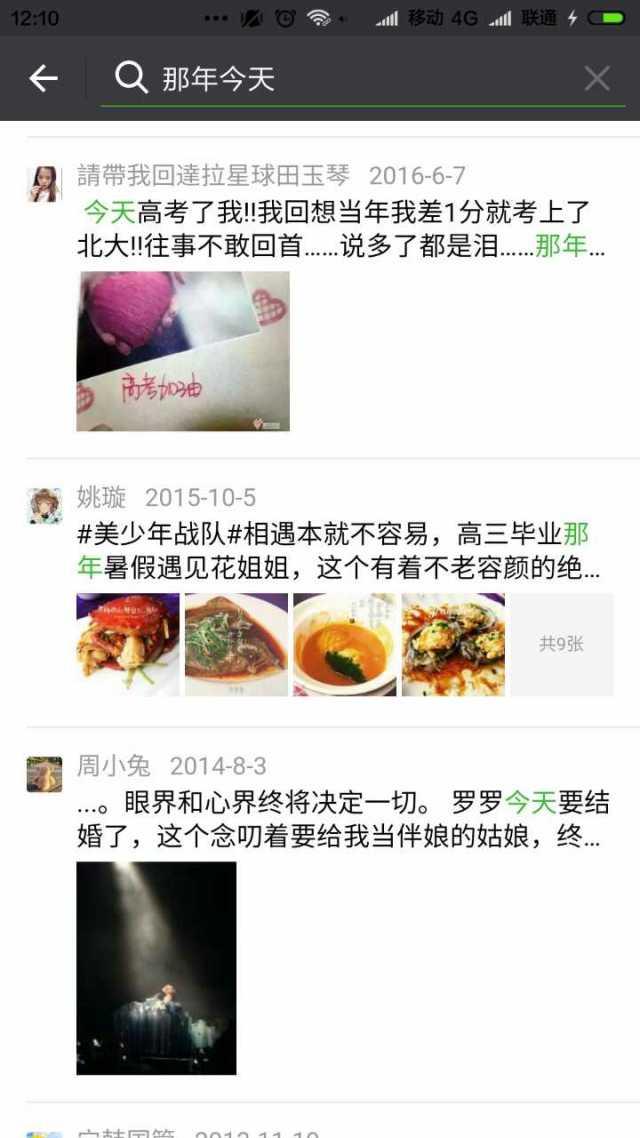Viewport: 640px width, 1138px height.
Task: View the first food photo in 姚璇's post
Action: 128,645
